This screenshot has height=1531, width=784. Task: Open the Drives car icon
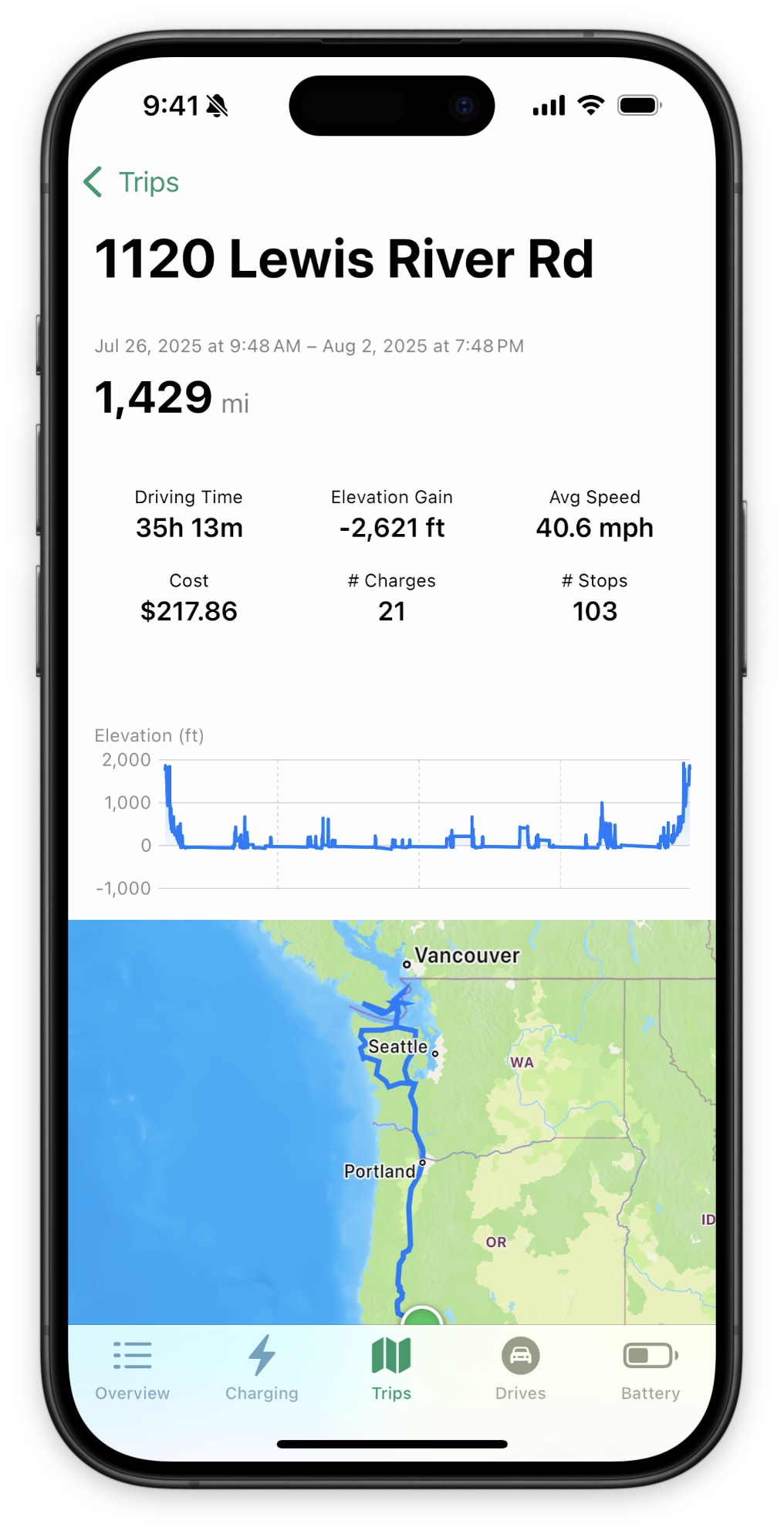coord(519,1355)
